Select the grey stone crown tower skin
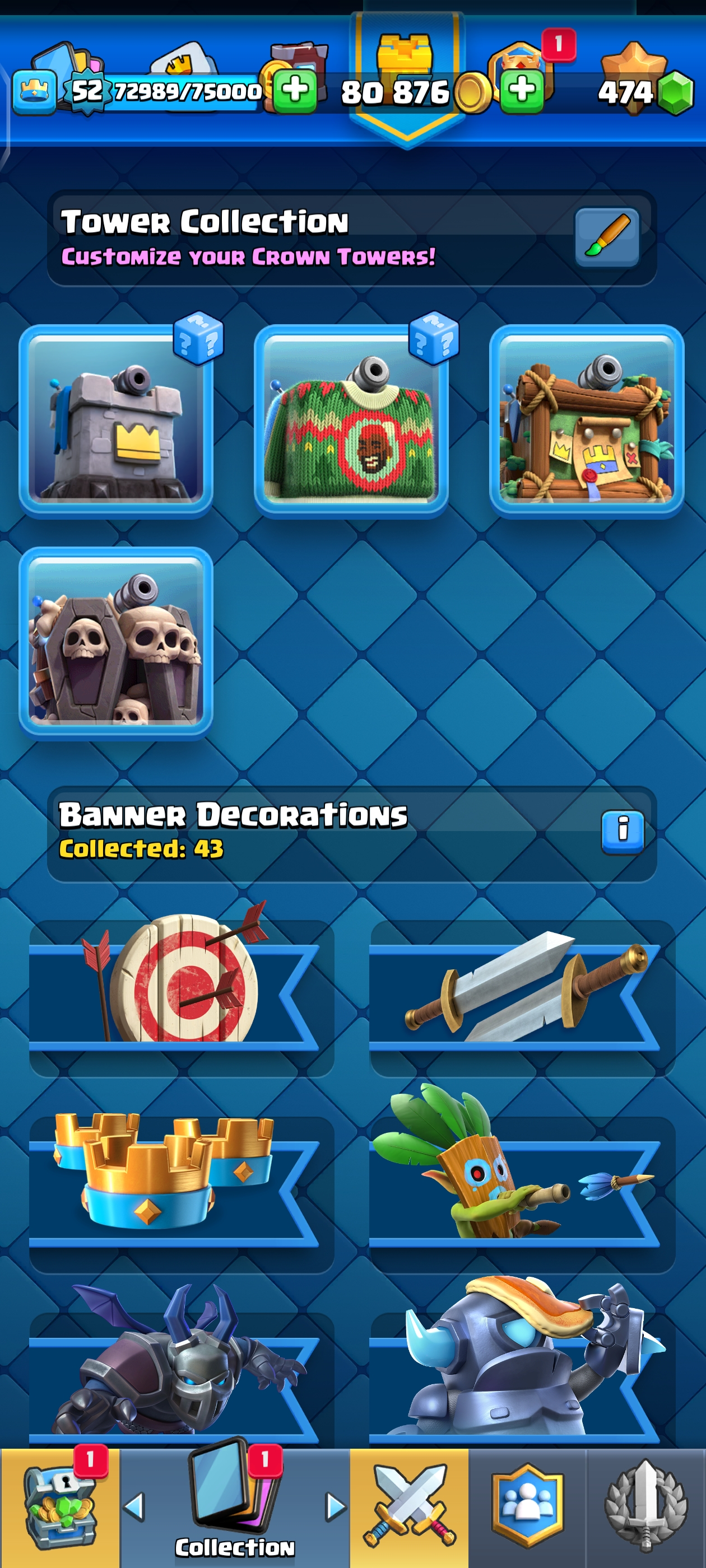 click(x=116, y=421)
